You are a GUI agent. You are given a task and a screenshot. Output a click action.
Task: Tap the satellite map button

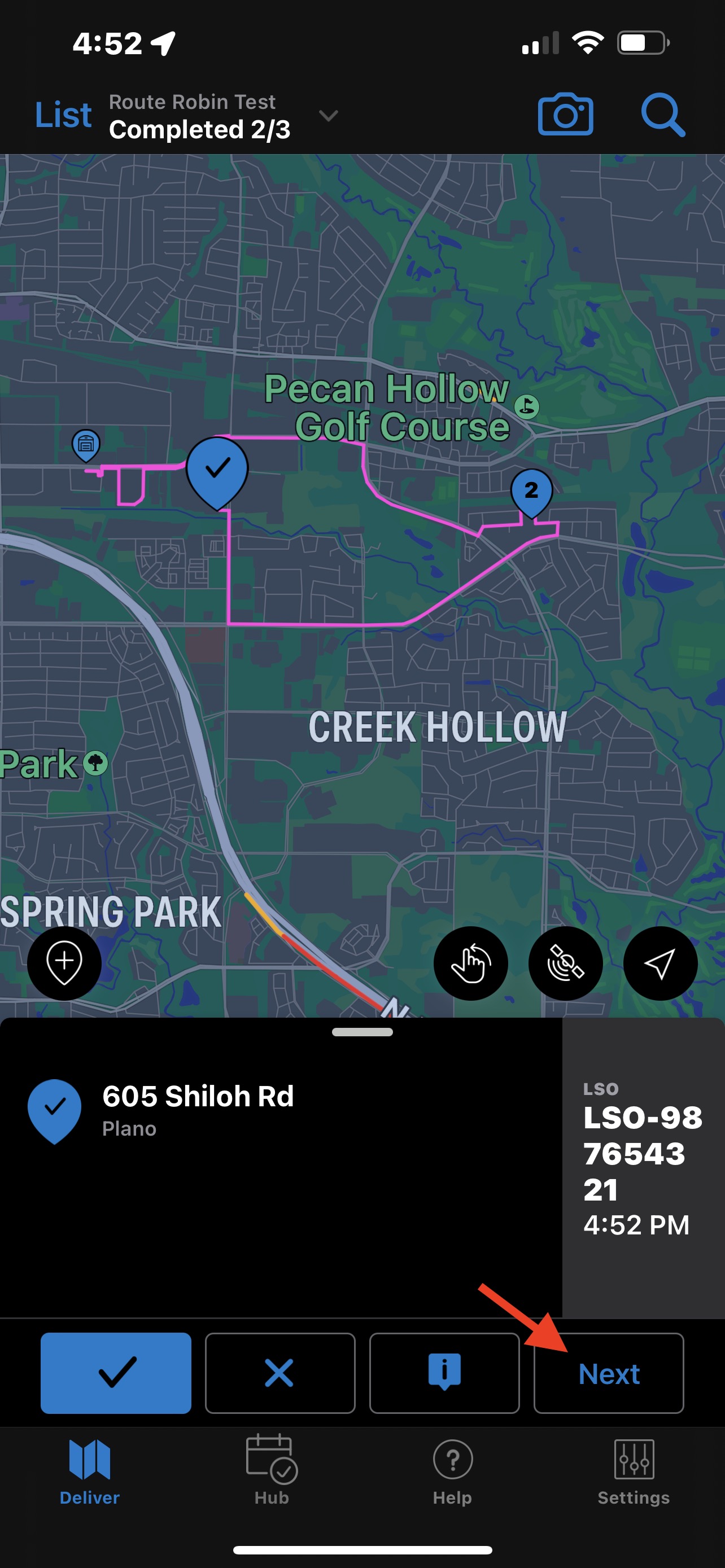566,963
